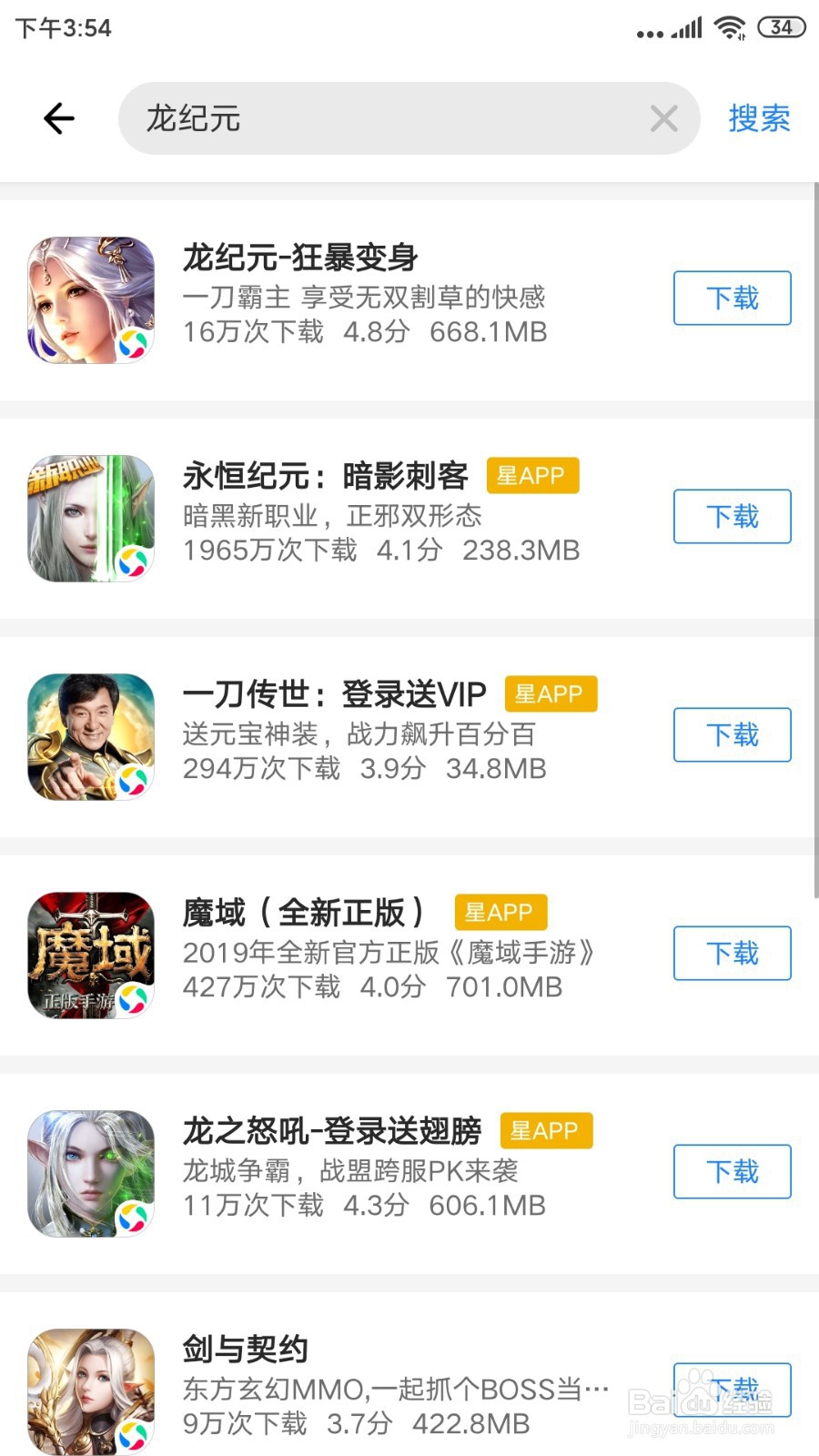Image resolution: width=819 pixels, height=1456 pixels.
Task: Tap the back arrow to leave search
Action: click(58, 118)
